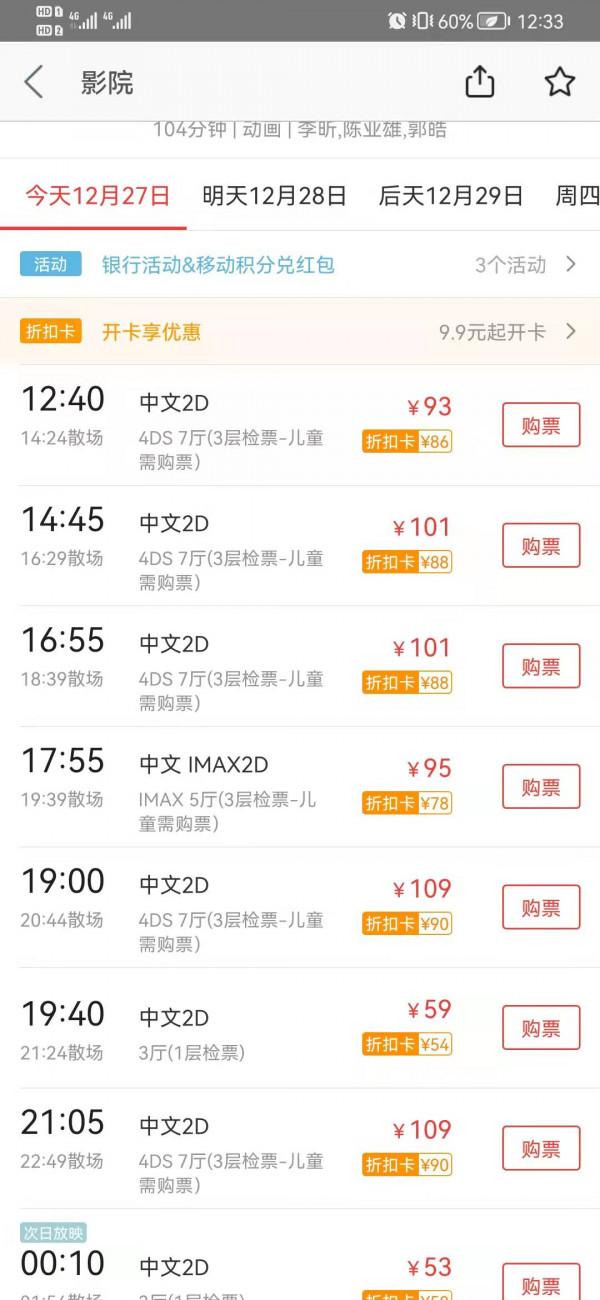This screenshot has height=1300, width=600.
Task: Buy ticket for 19:40 in 3厅
Action: [540, 1028]
